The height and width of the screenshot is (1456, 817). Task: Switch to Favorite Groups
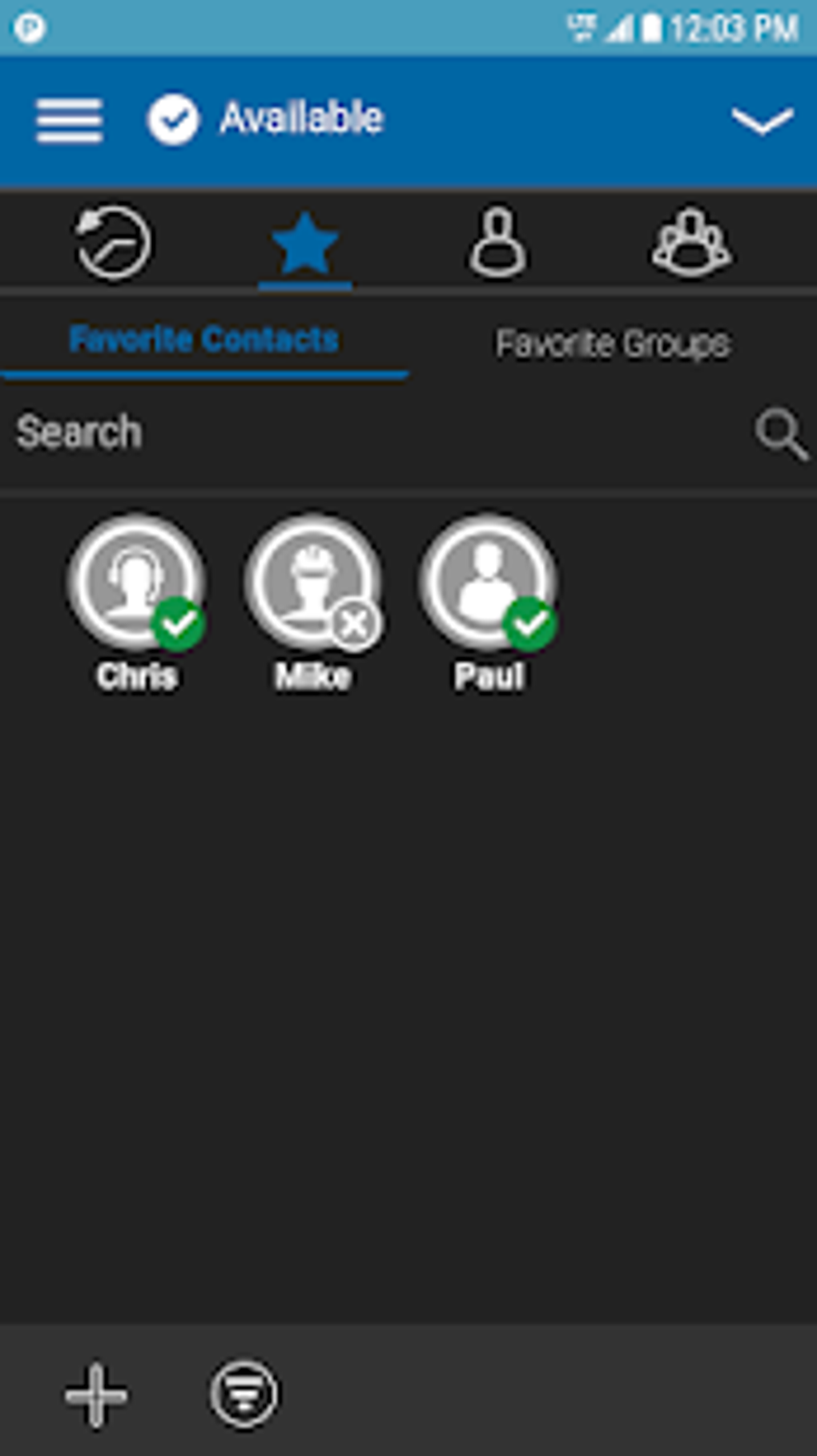613,344
